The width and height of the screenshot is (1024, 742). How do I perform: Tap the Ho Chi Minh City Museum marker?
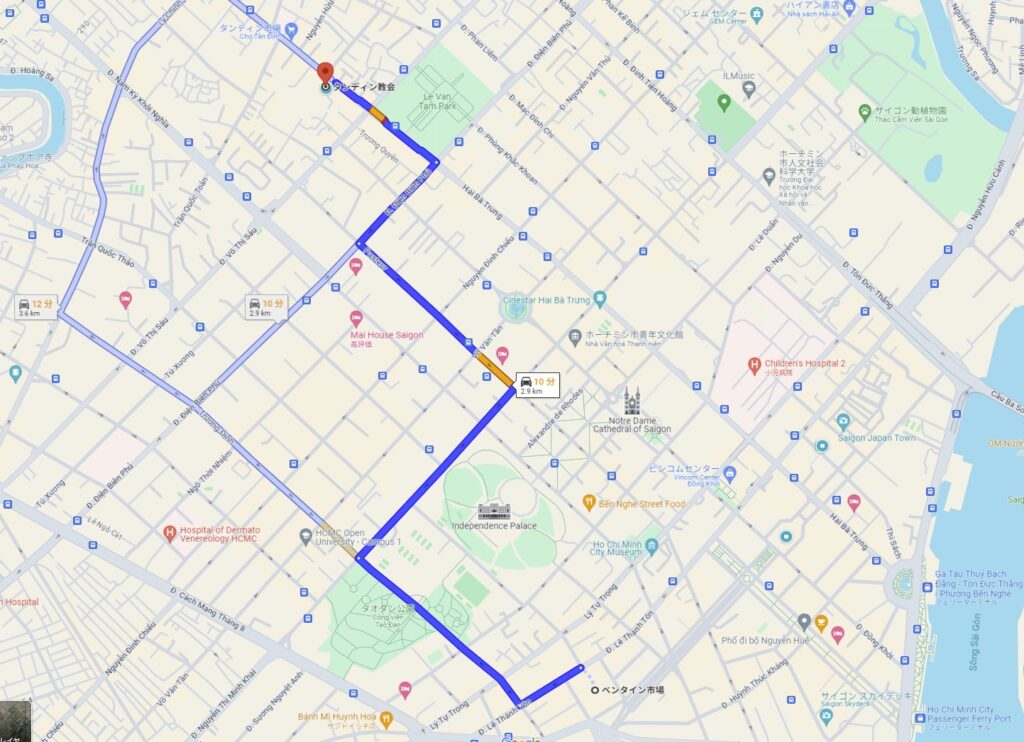tap(652, 546)
